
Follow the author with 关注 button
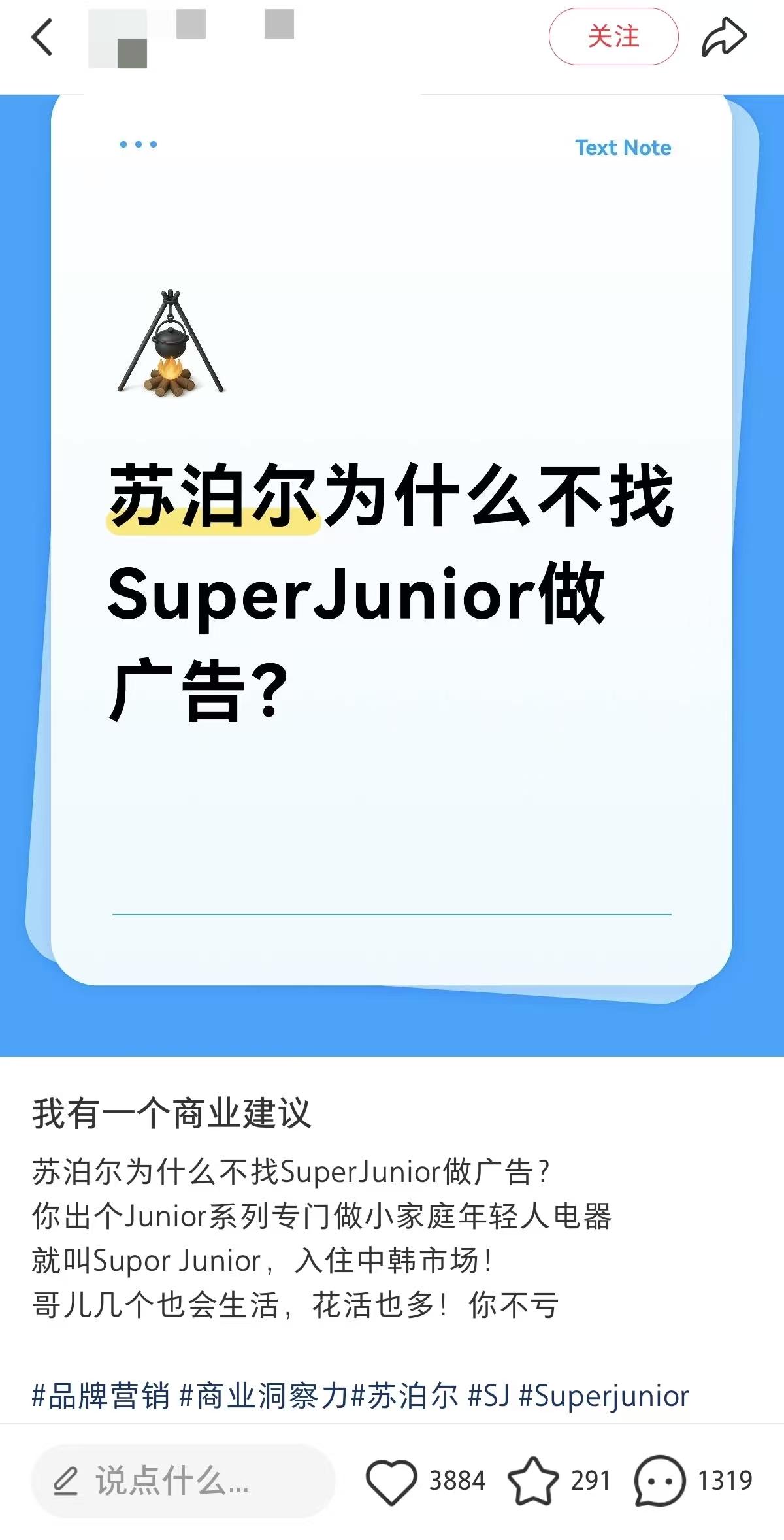pos(613,37)
